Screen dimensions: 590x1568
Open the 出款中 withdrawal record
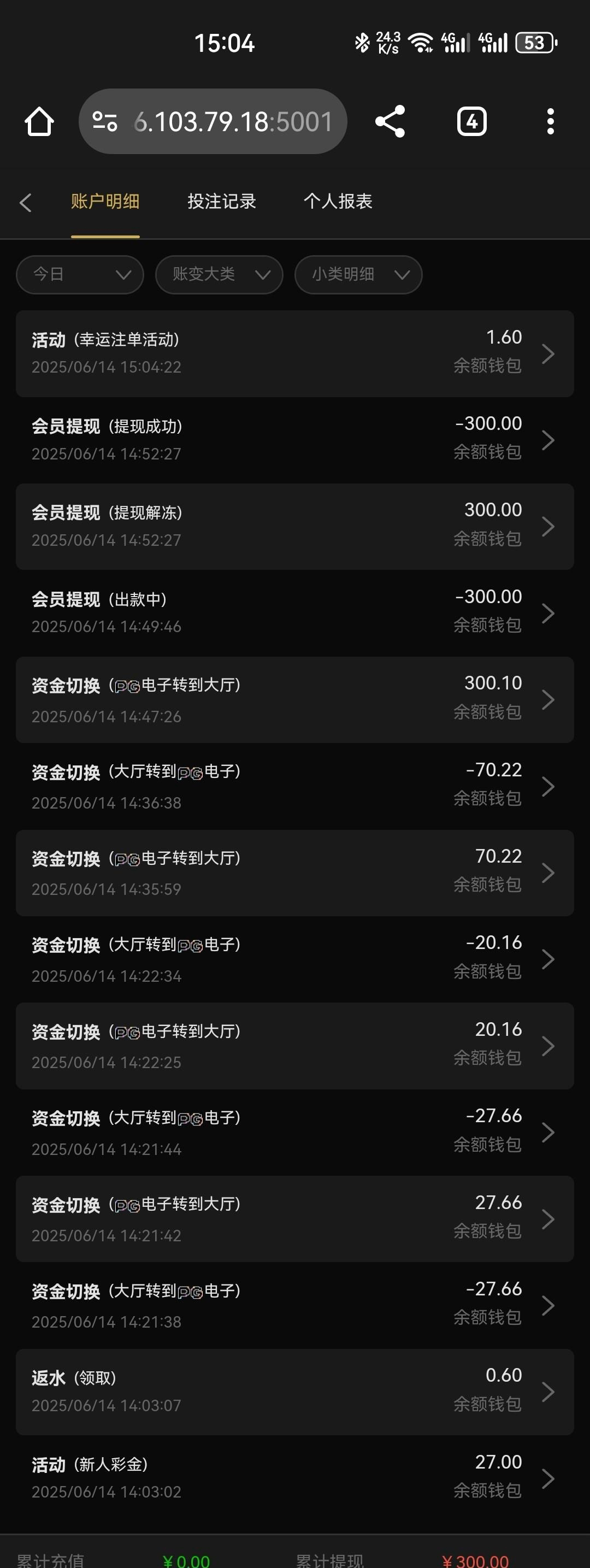[294, 613]
